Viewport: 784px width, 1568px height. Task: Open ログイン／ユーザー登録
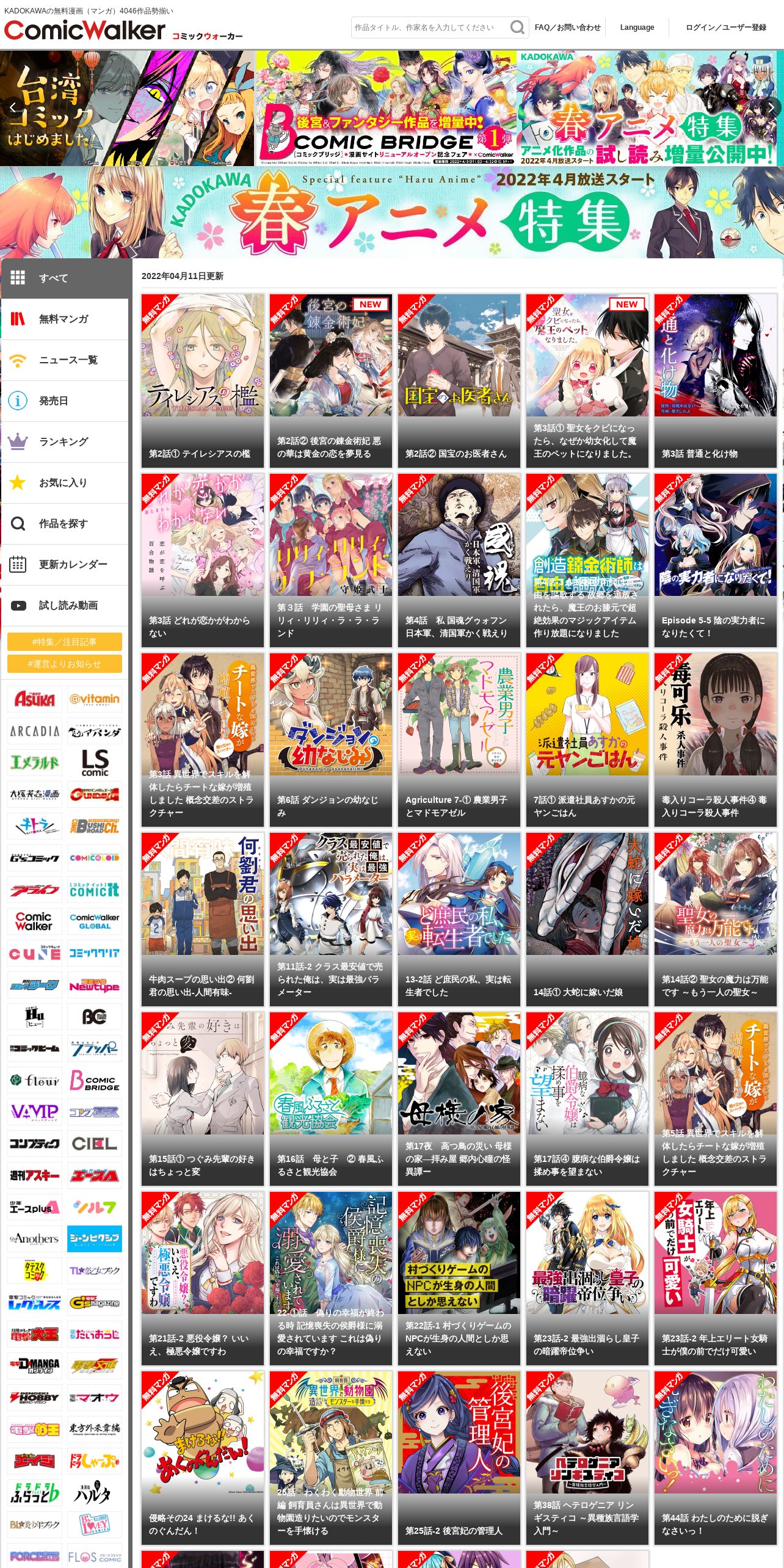(725, 27)
